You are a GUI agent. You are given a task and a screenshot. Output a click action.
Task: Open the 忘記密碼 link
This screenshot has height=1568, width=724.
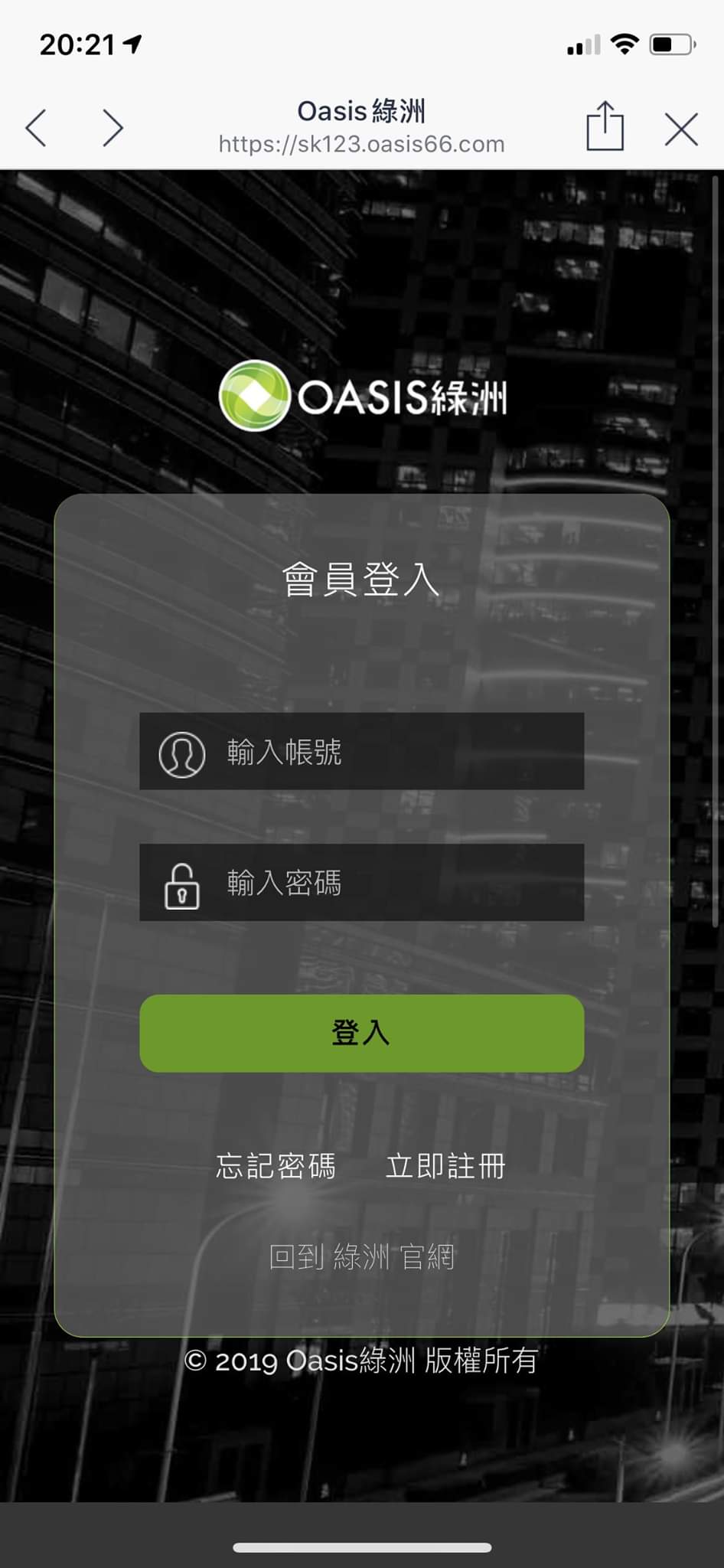point(276,1166)
